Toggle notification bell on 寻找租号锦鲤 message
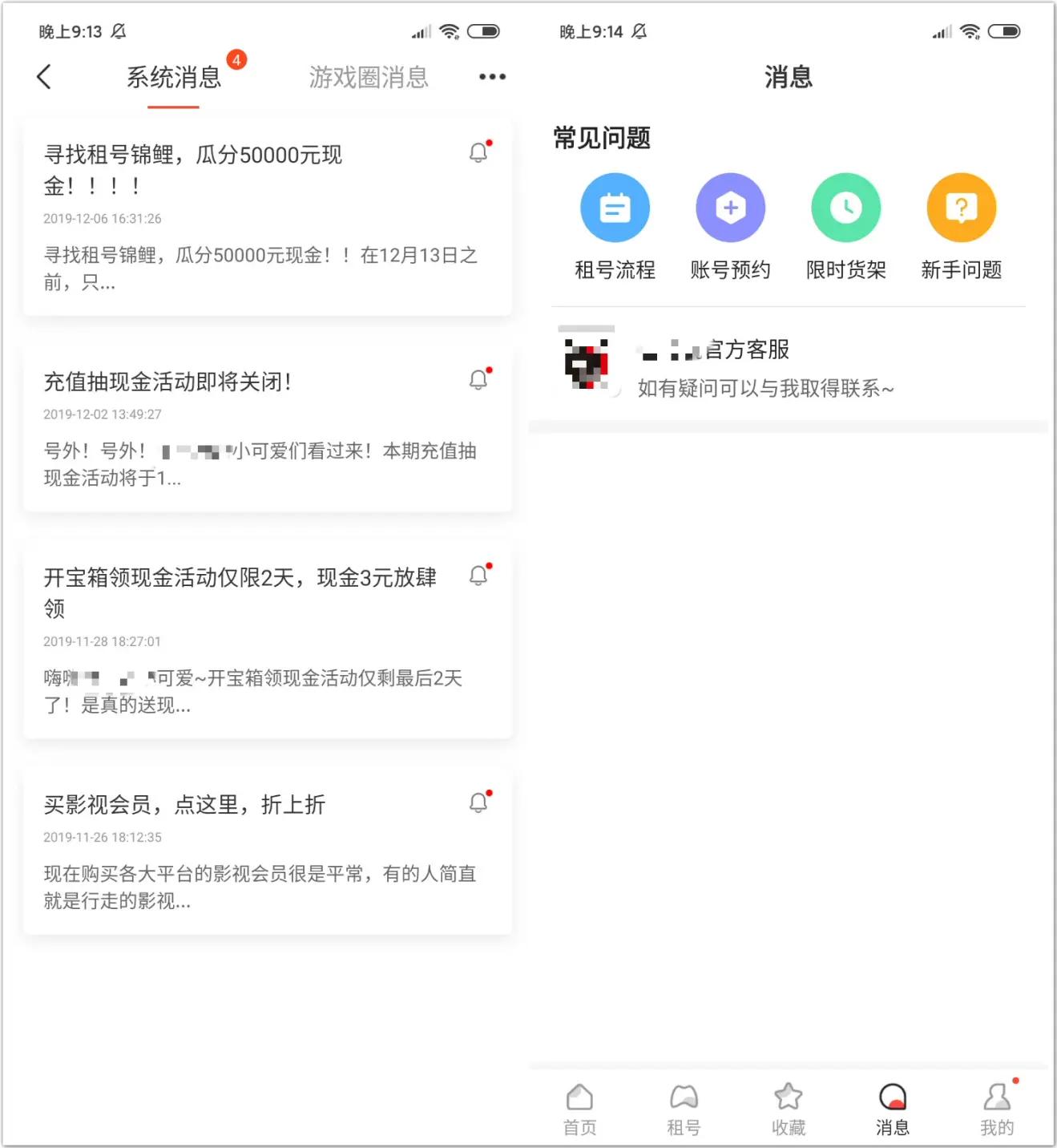 (478, 152)
